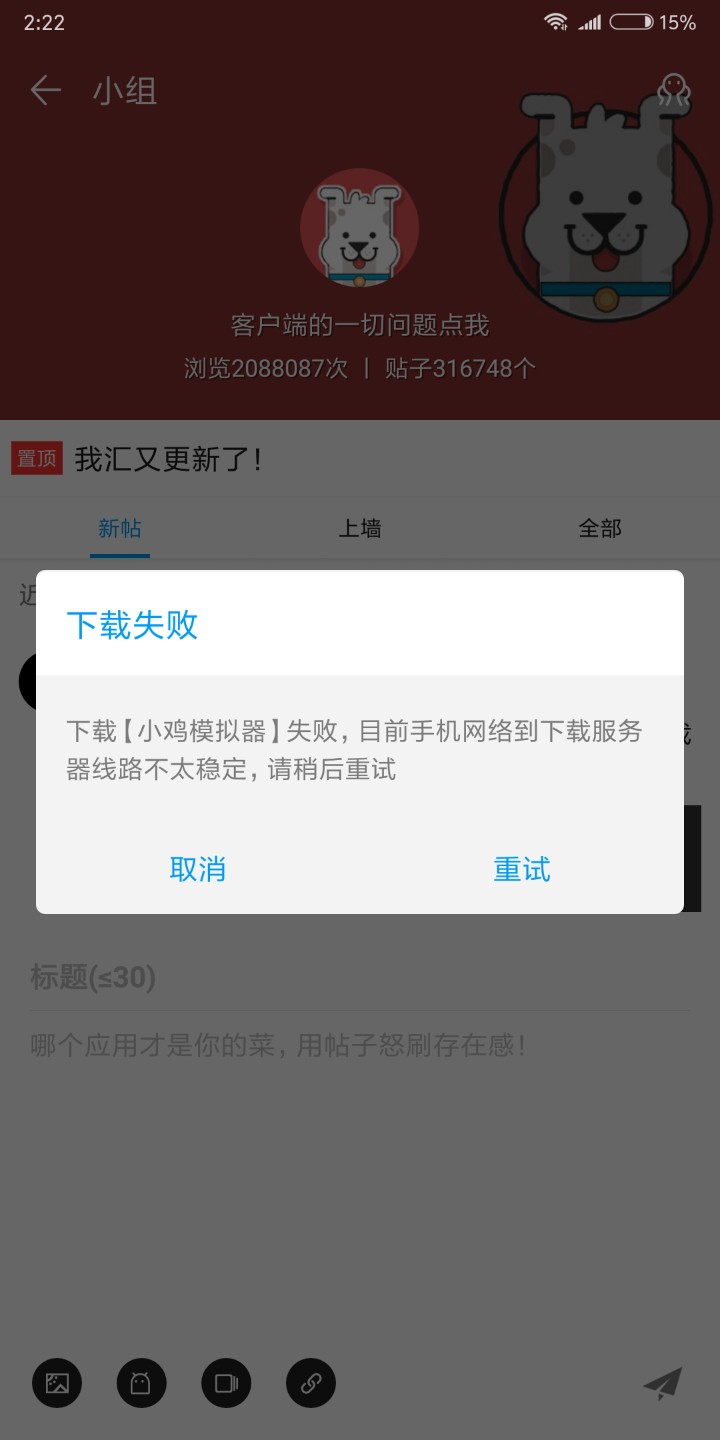Switch to the 上墙 tab

359,528
